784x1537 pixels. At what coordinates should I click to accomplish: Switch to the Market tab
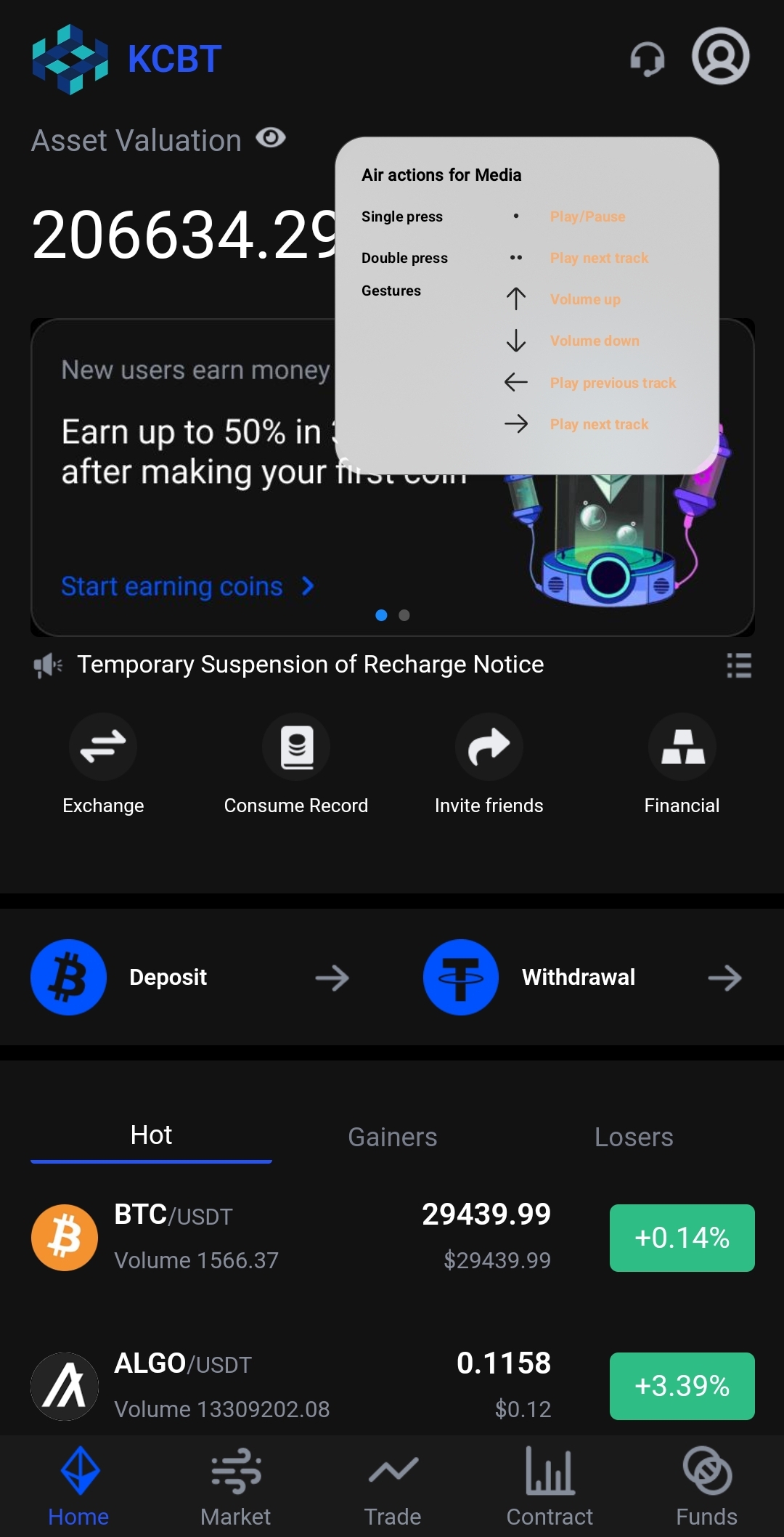(x=235, y=1487)
